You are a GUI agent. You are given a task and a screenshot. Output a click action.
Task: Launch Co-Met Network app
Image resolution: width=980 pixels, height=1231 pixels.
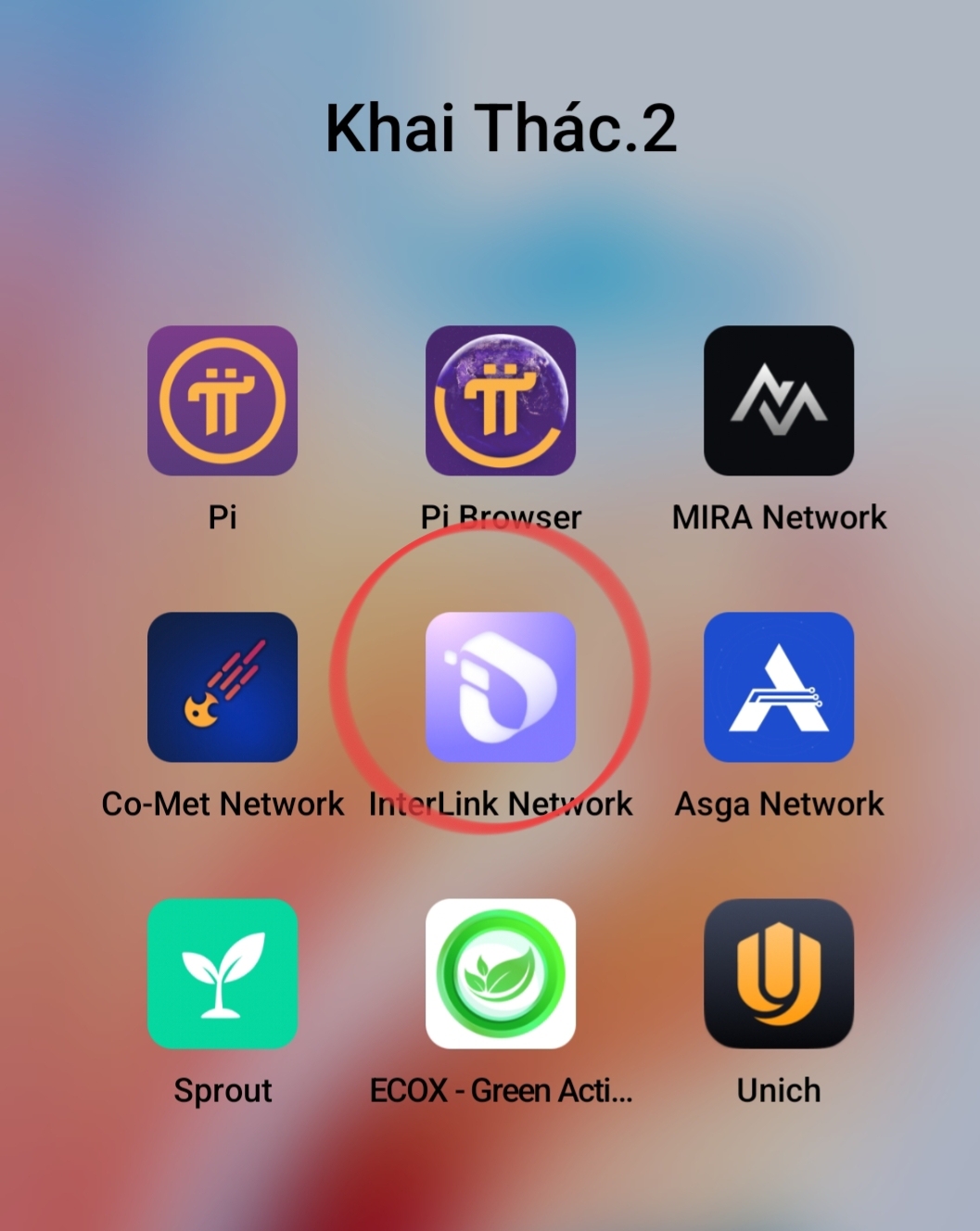[223, 687]
